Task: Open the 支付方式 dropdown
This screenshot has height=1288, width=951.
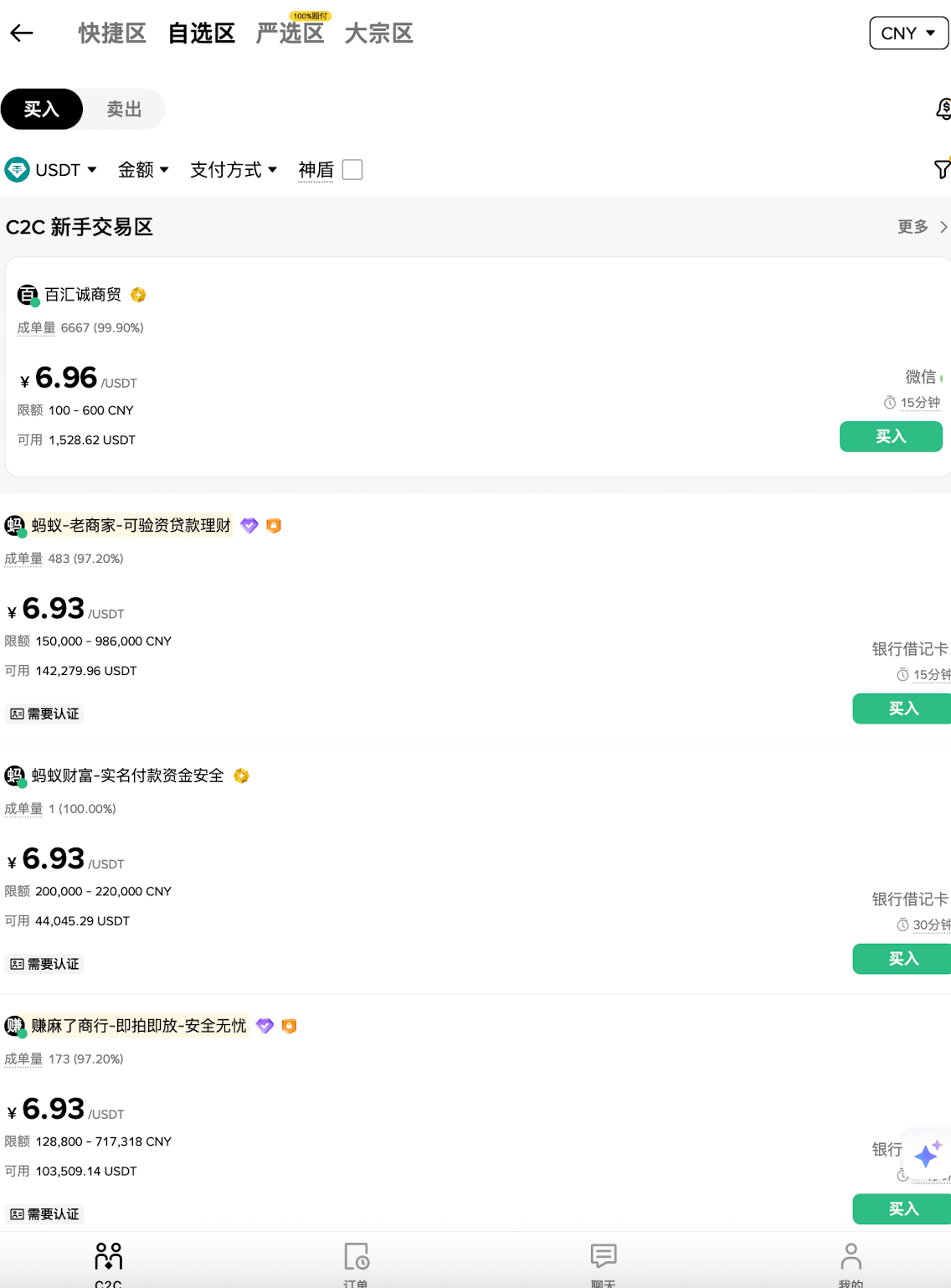Action: point(233,170)
